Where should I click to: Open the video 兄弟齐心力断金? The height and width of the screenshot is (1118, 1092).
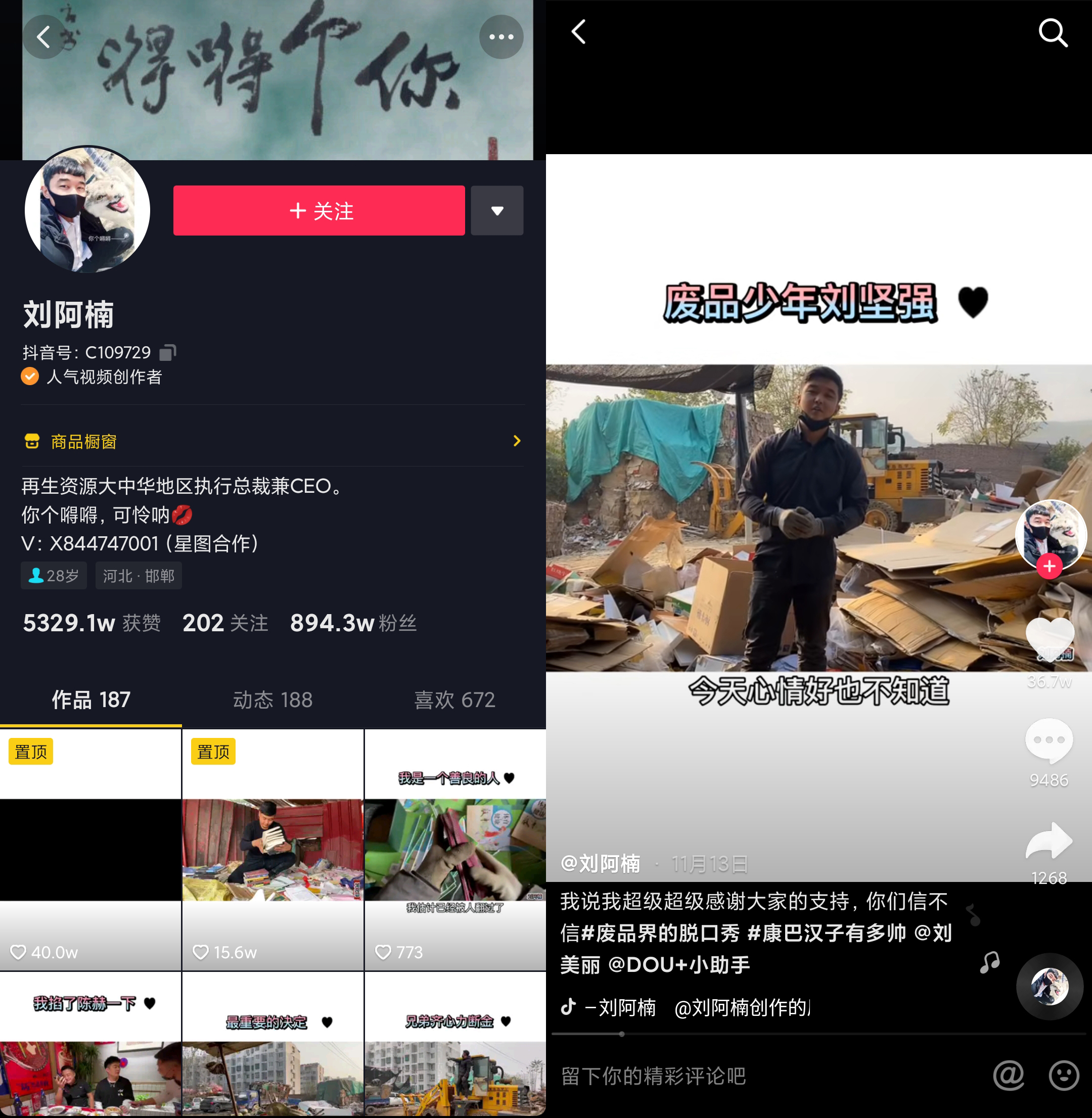[455, 1044]
